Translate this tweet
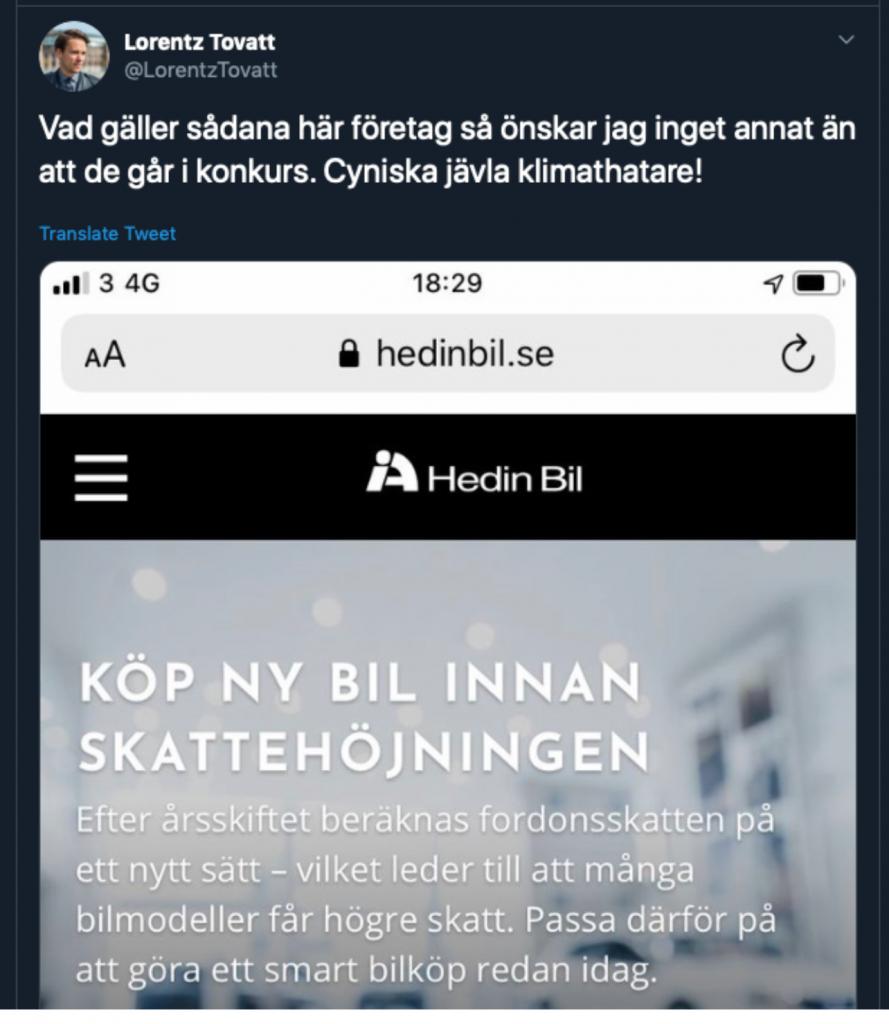Image resolution: width=889 pixels, height=1024 pixels. coord(107,234)
